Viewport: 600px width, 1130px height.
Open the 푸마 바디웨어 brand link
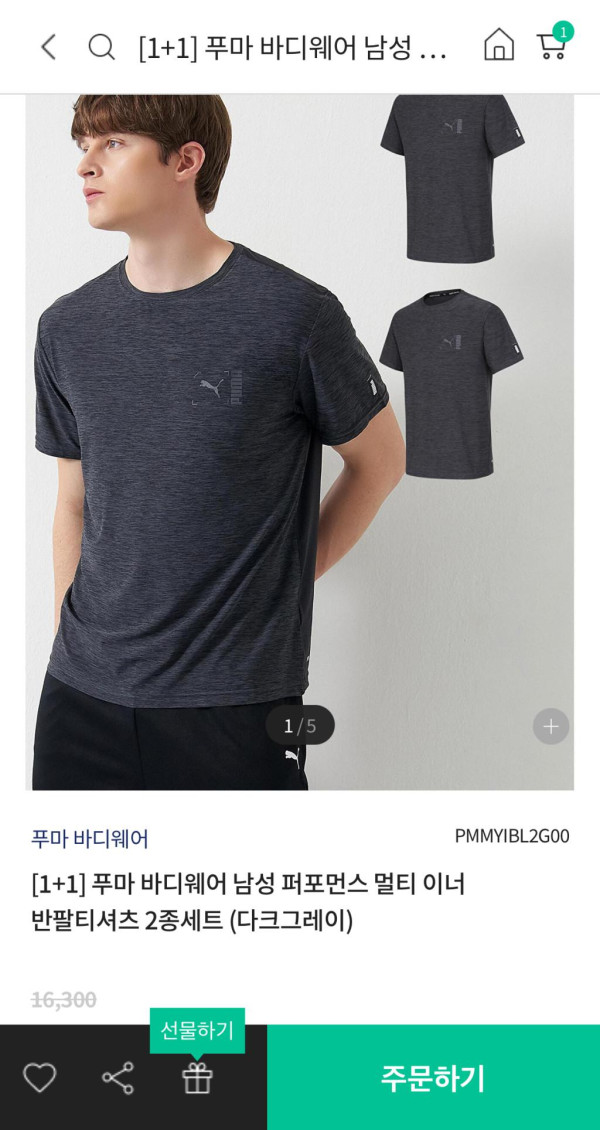(90, 838)
